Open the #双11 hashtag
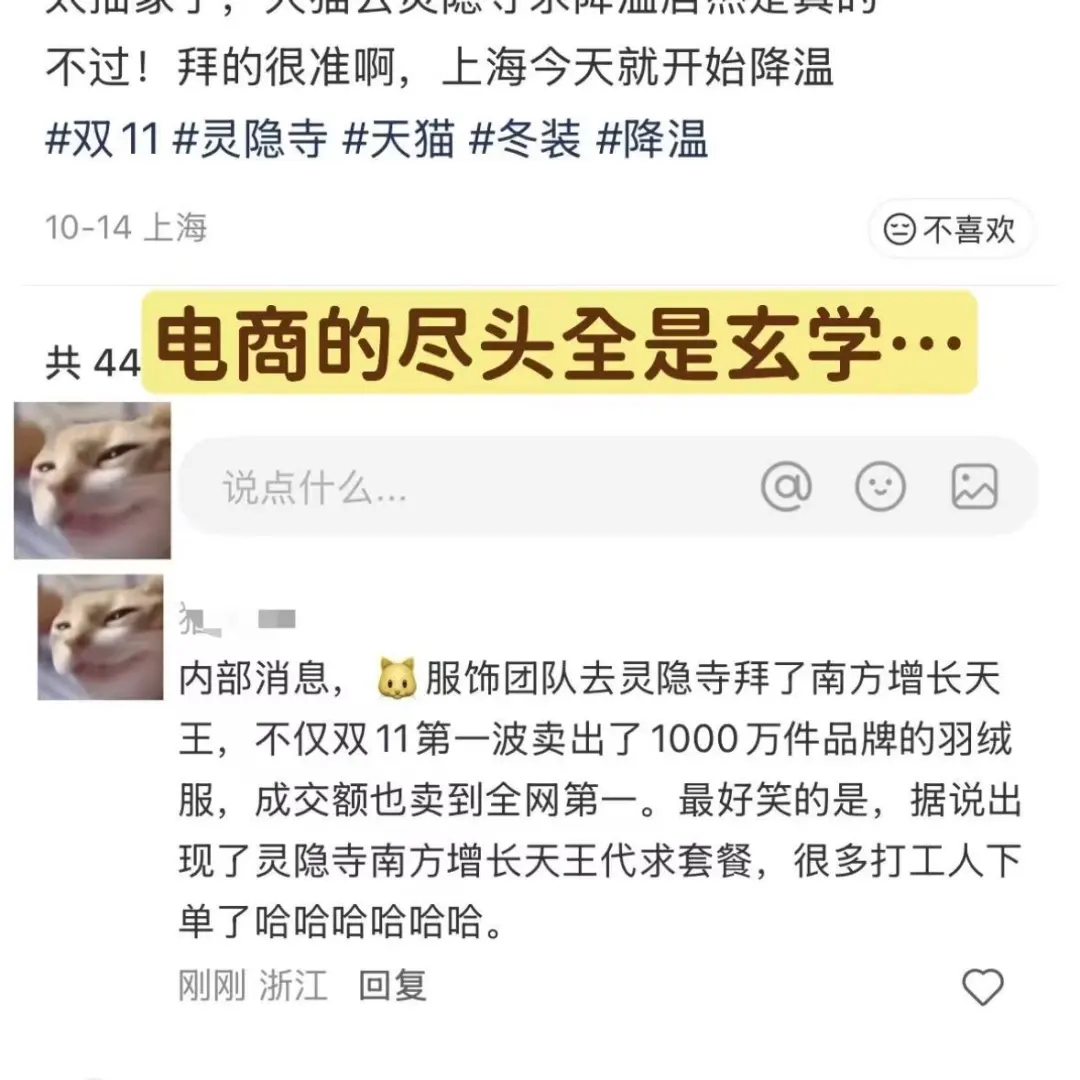Image resolution: width=1080 pixels, height=1080 pixels. [102, 139]
